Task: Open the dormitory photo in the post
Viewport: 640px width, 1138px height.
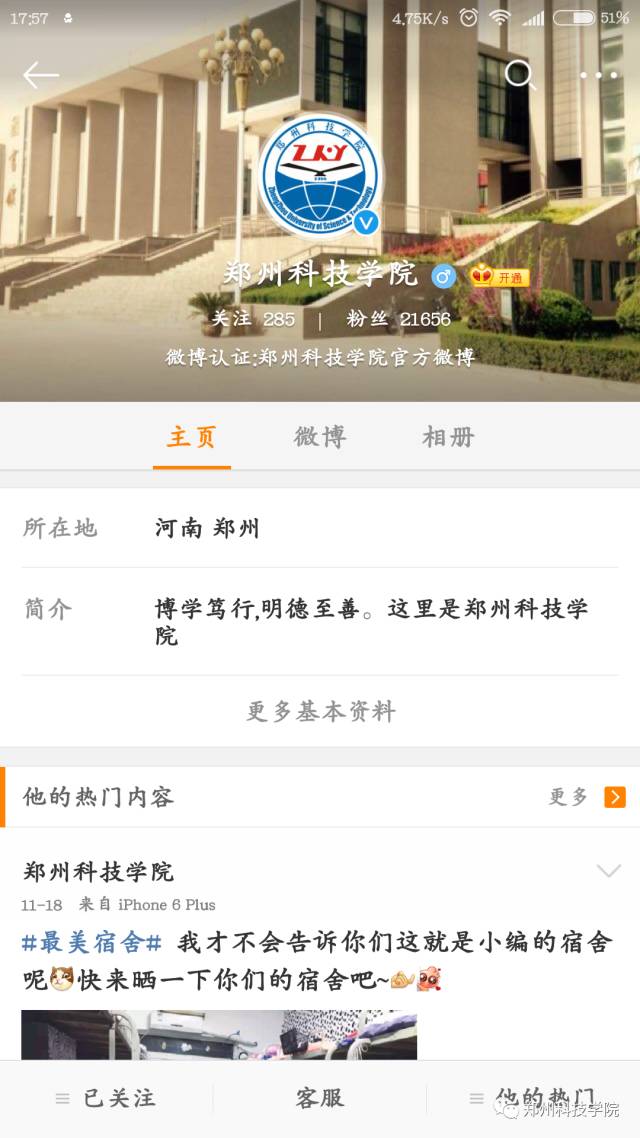Action: (219, 1035)
